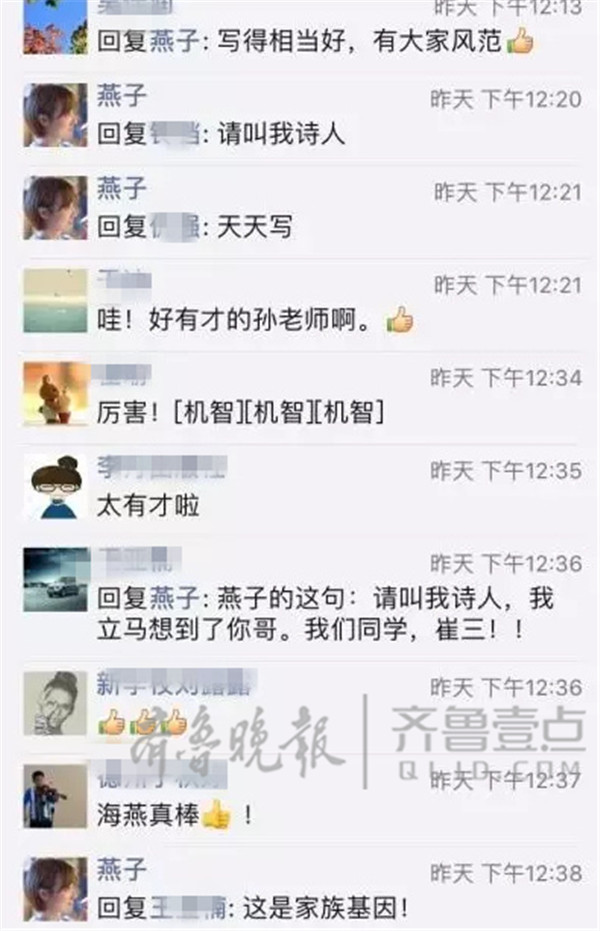
Task: Open the cartoon girl avatar beside "太有才啦"
Action: click(x=55, y=487)
